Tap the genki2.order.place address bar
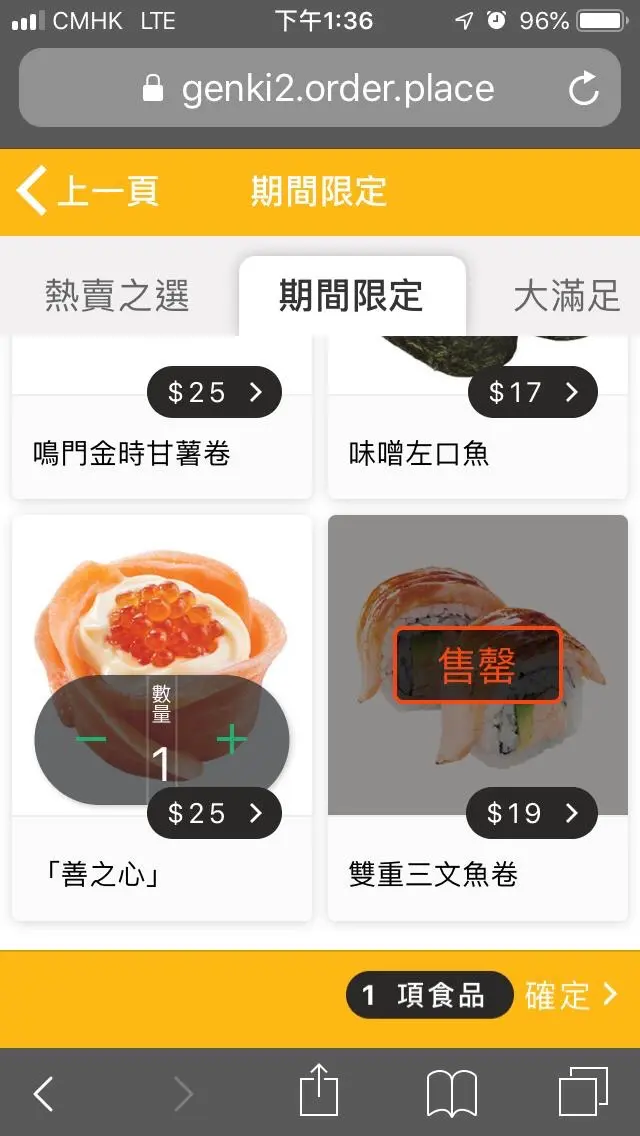This screenshot has height=1136, width=640. tap(320, 89)
